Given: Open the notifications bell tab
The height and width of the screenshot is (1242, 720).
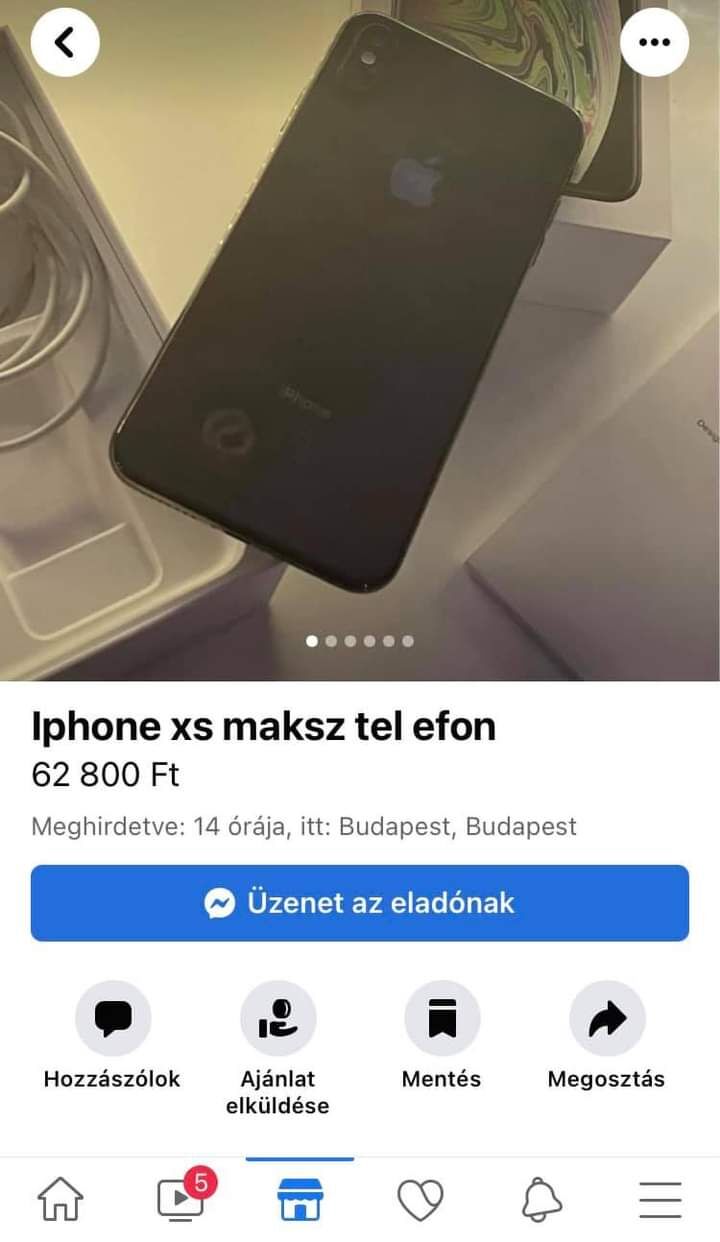Looking at the screenshot, I should 541,1199.
